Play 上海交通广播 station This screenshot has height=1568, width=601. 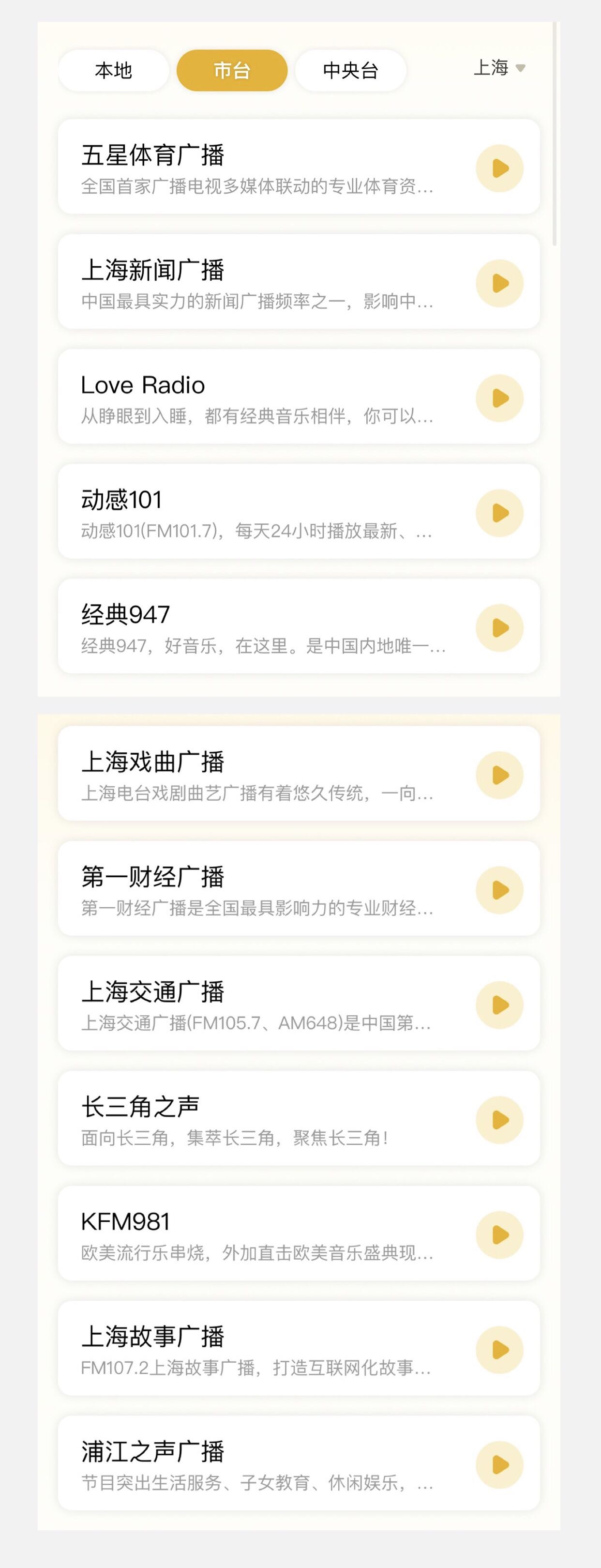499,1005
